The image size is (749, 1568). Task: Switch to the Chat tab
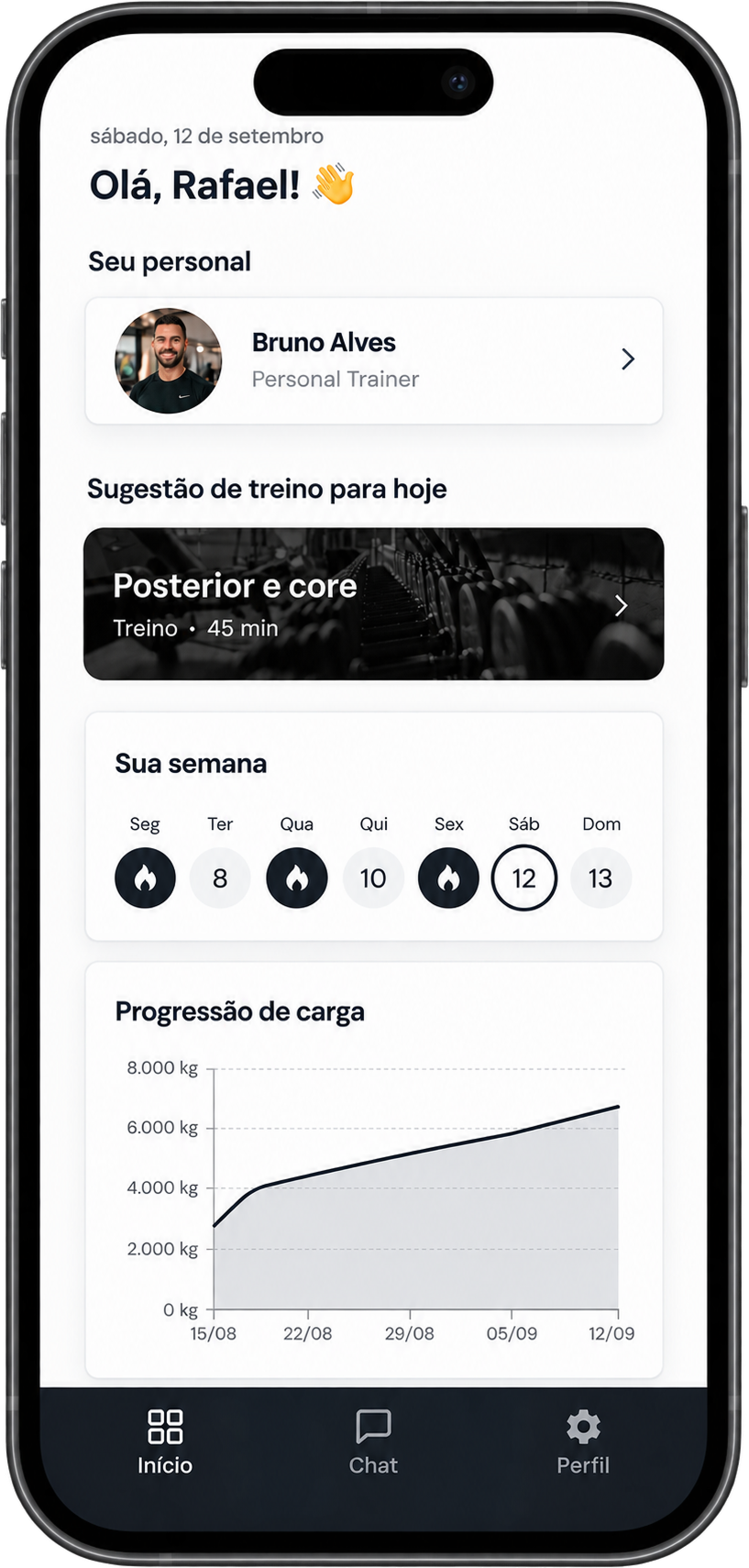click(373, 1442)
